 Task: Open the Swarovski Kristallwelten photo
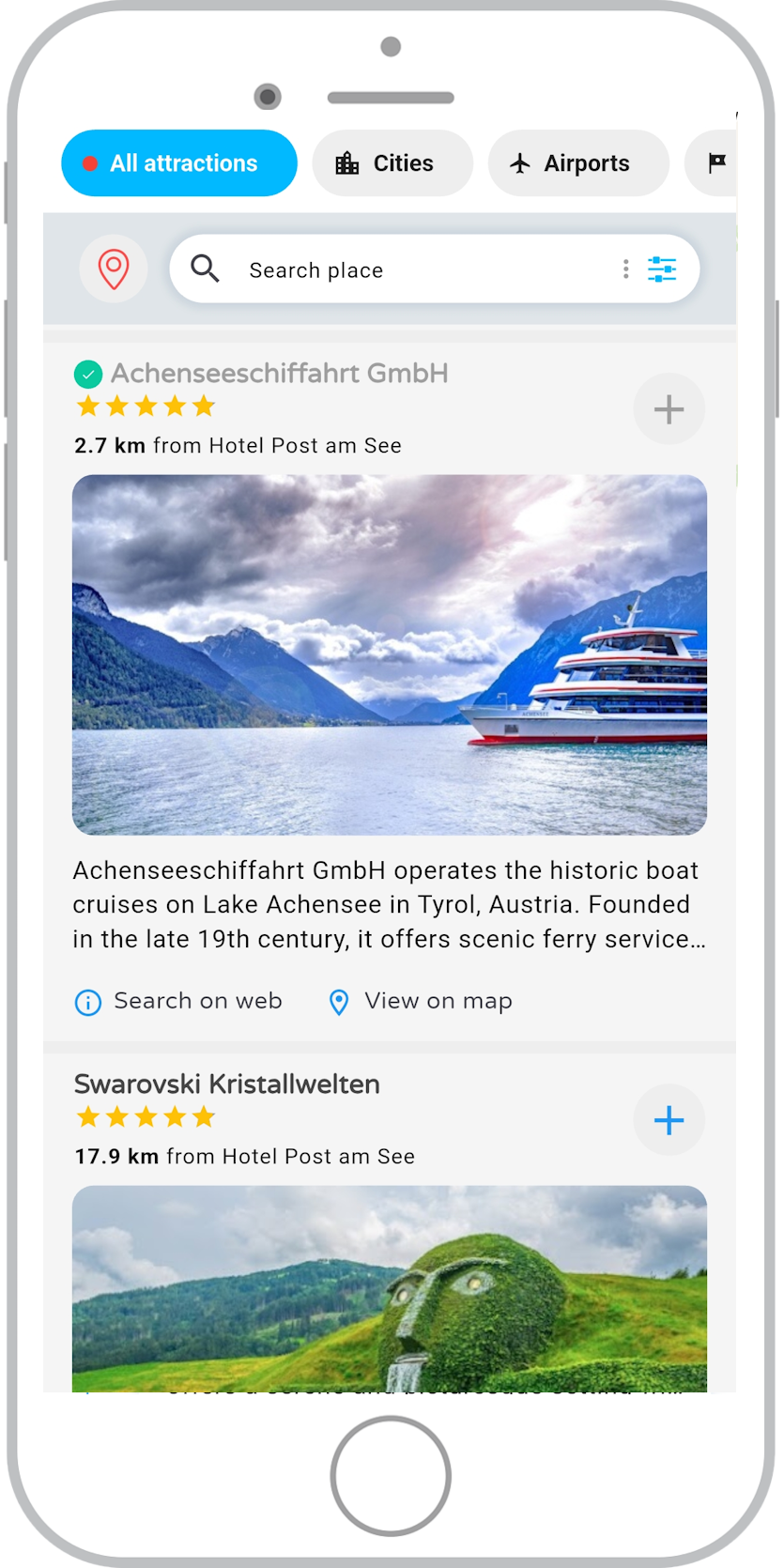click(x=390, y=1288)
